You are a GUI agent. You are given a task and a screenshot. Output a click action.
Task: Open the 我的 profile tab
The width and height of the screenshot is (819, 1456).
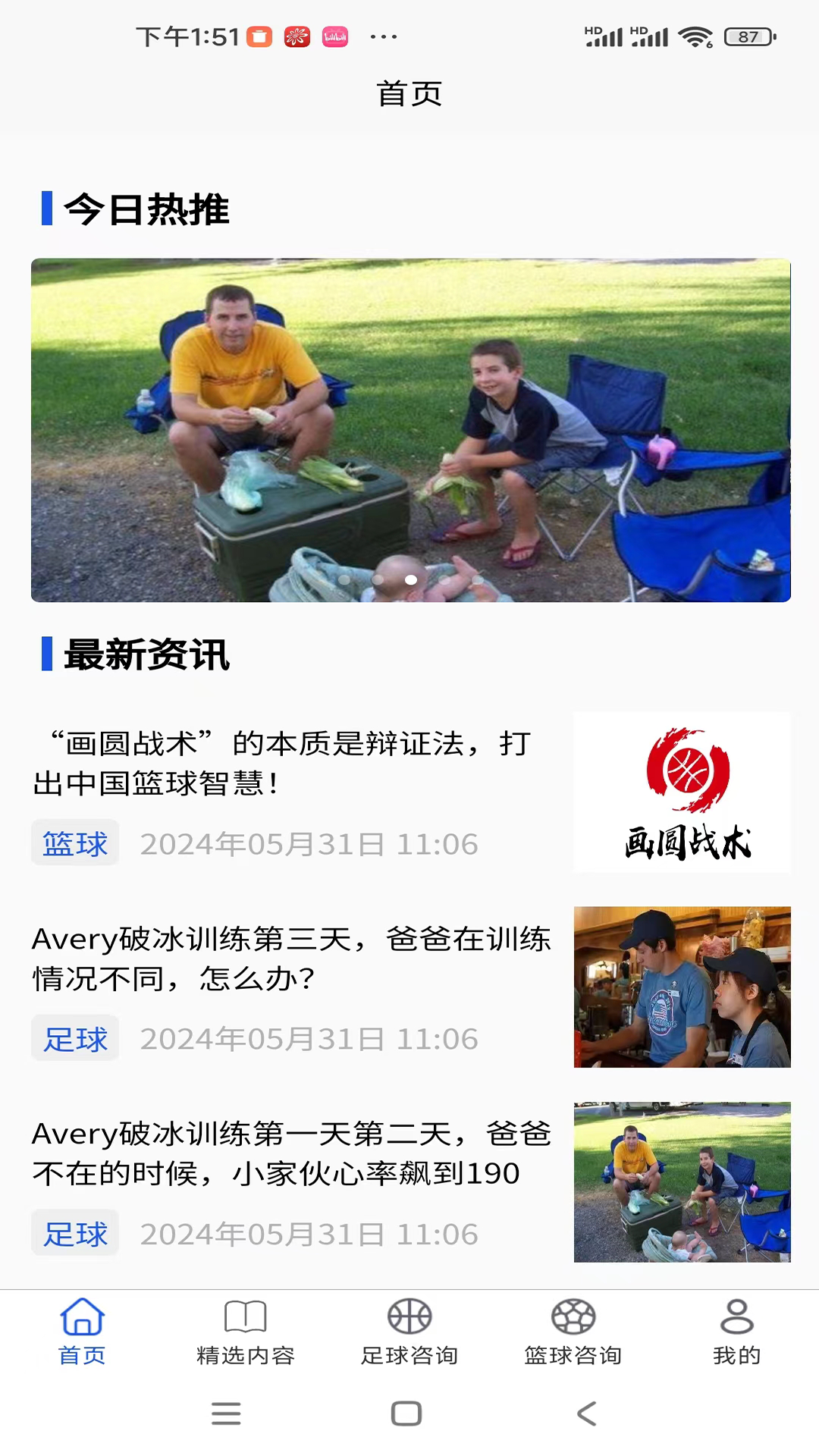736,1332
